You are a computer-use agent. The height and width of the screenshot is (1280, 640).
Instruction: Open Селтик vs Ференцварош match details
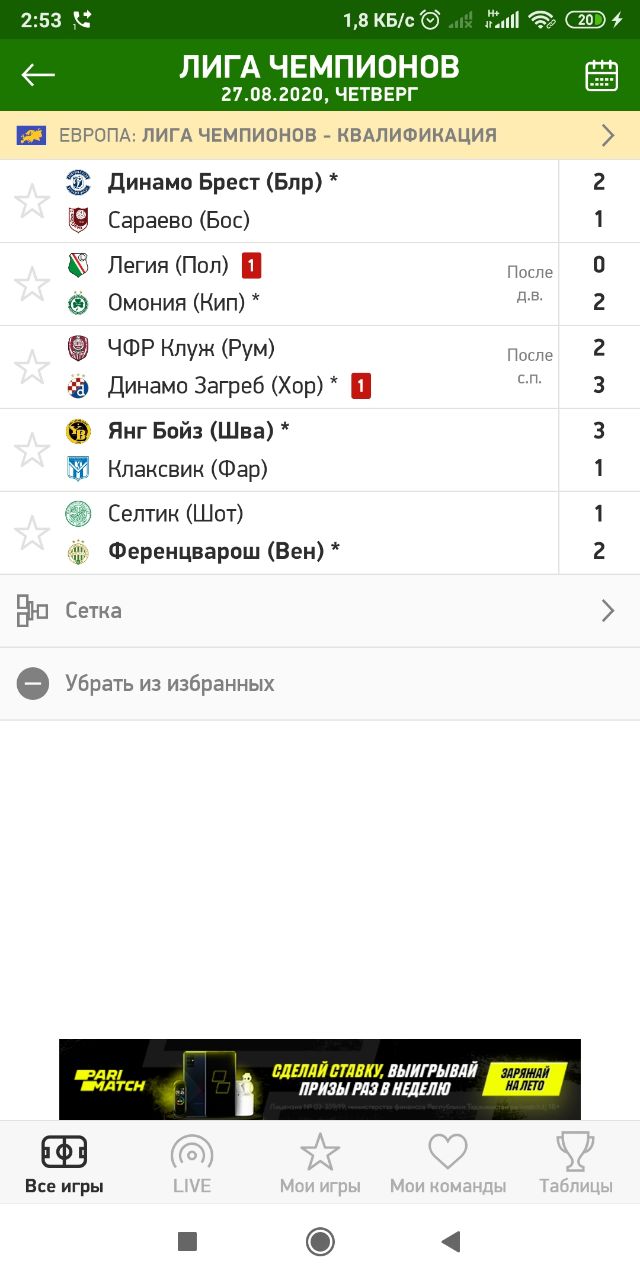coord(300,533)
